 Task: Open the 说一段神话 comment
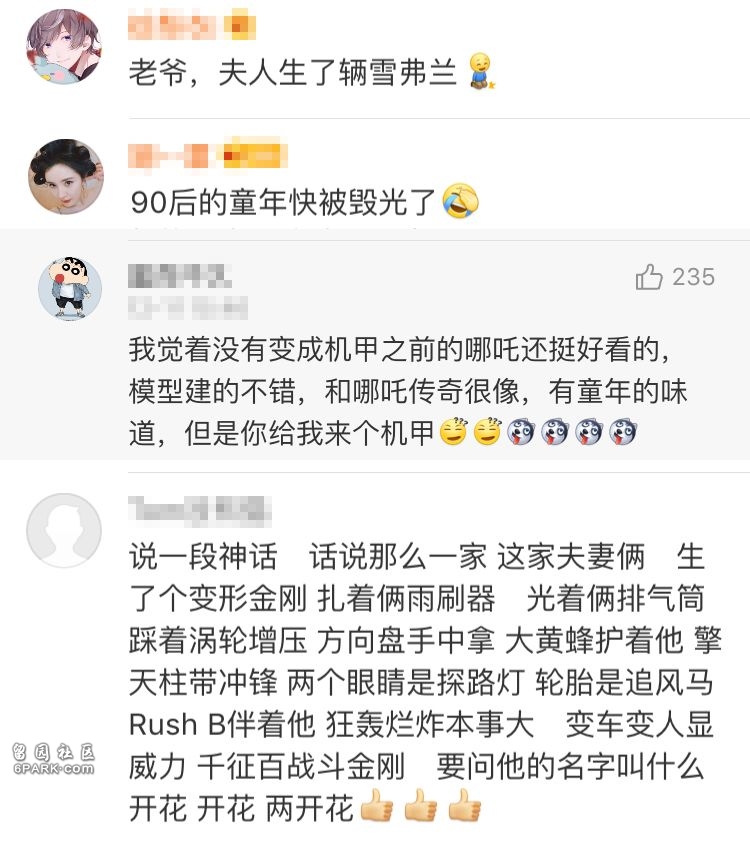[x=420, y=680]
